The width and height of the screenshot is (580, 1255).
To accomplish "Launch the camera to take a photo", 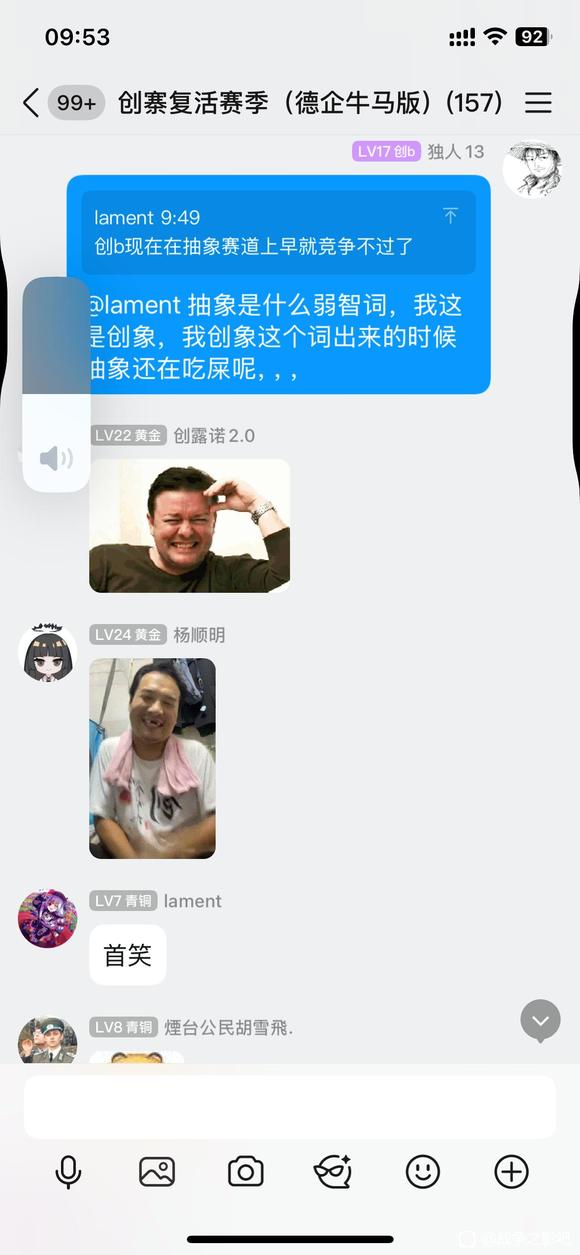I will pyautogui.click(x=245, y=1171).
